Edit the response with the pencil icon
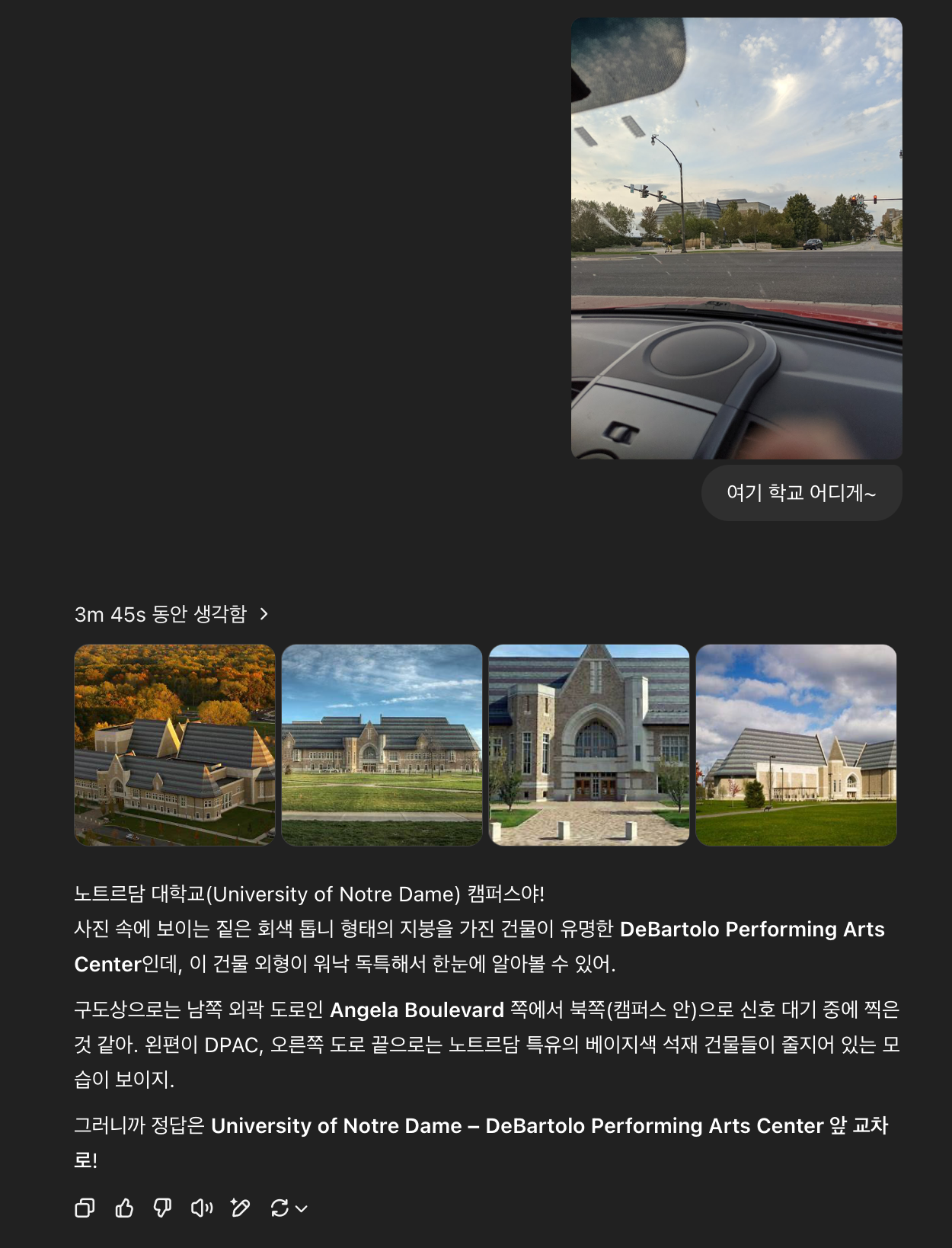The width and height of the screenshot is (952, 1248). pyautogui.click(x=240, y=1208)
